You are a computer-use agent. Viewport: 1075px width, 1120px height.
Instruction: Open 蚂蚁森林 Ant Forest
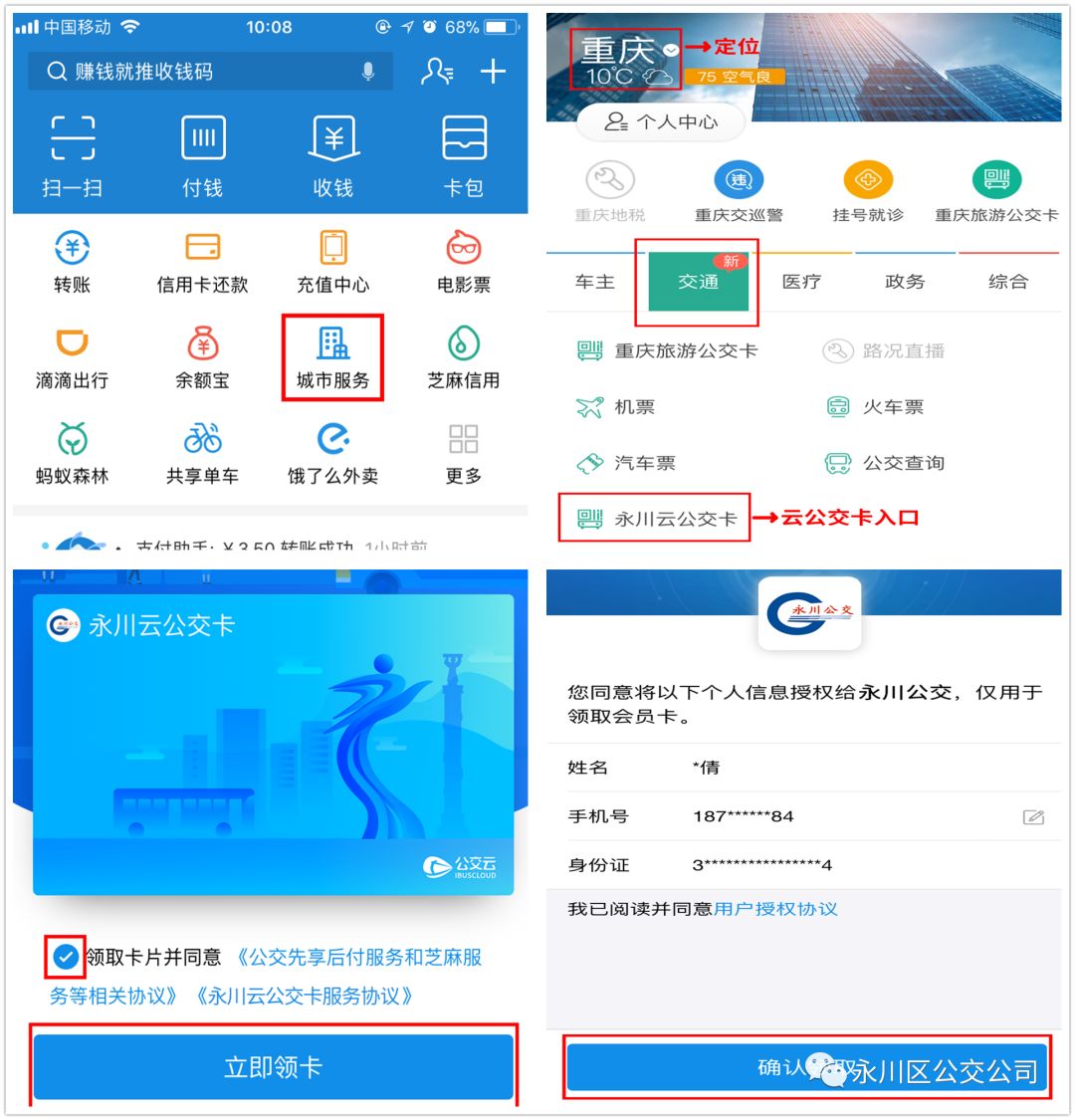tap(70, 451)
